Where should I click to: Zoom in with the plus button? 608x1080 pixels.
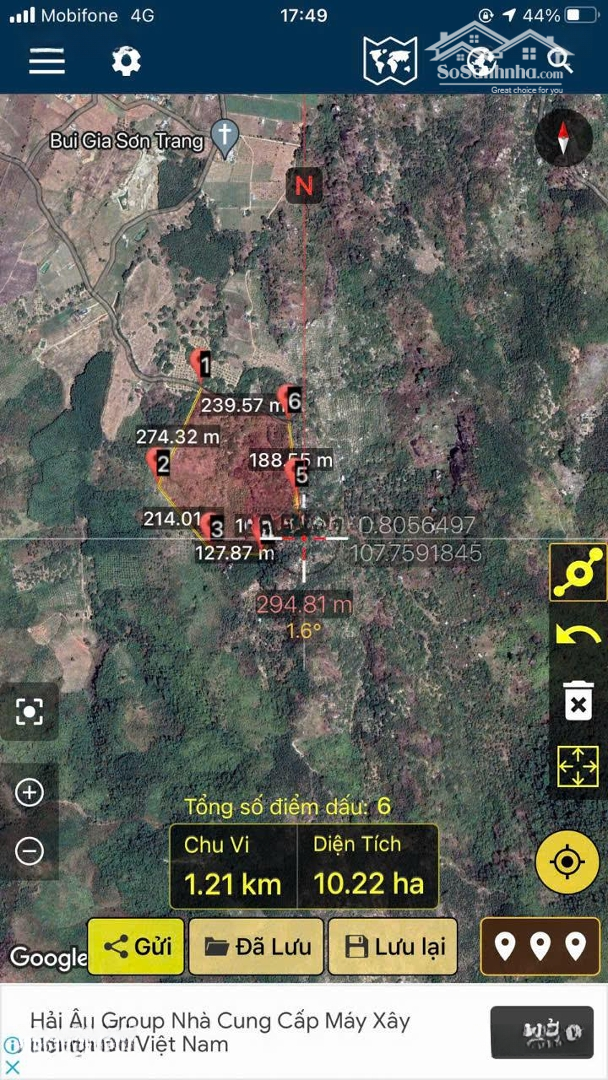point(30,793)
